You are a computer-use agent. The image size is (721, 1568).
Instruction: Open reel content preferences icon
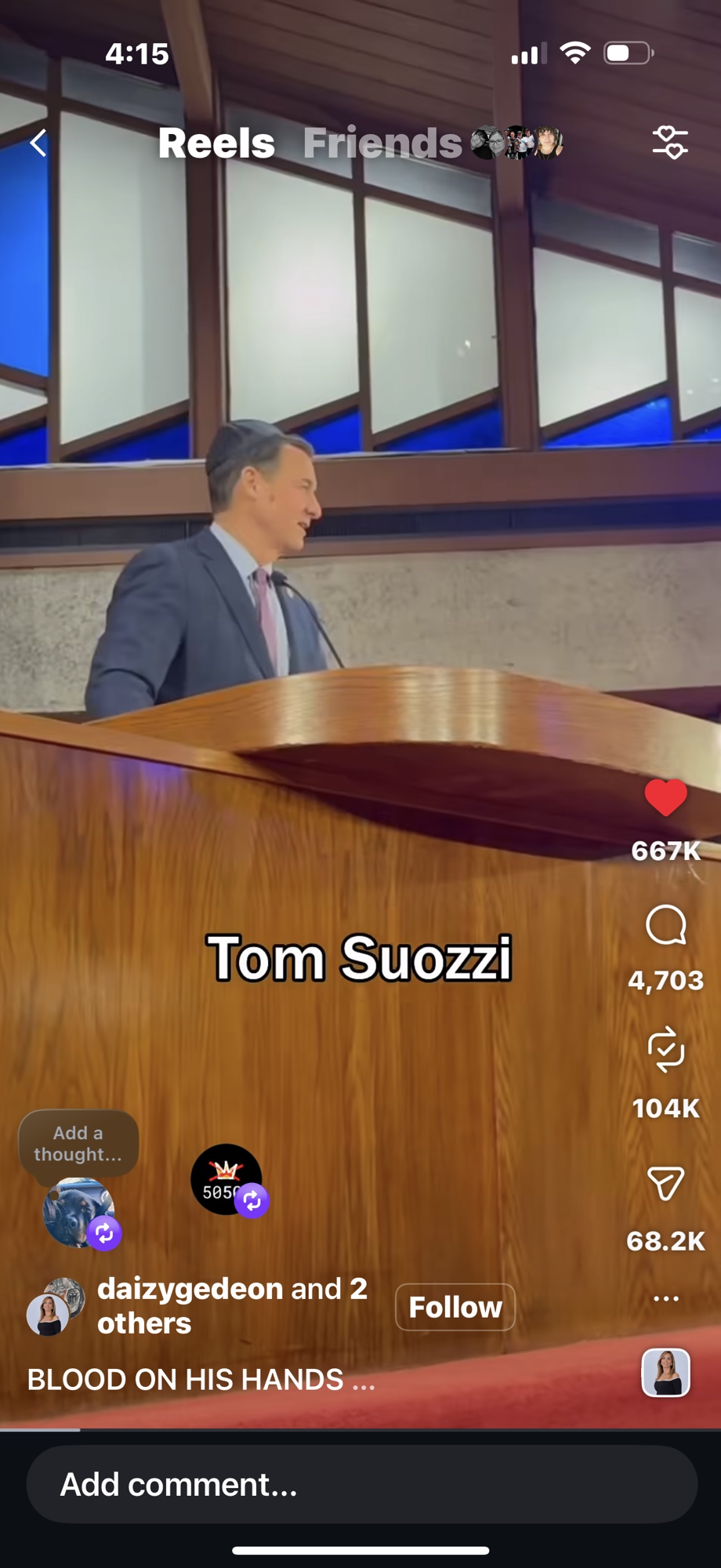click(x=670, y=143)
